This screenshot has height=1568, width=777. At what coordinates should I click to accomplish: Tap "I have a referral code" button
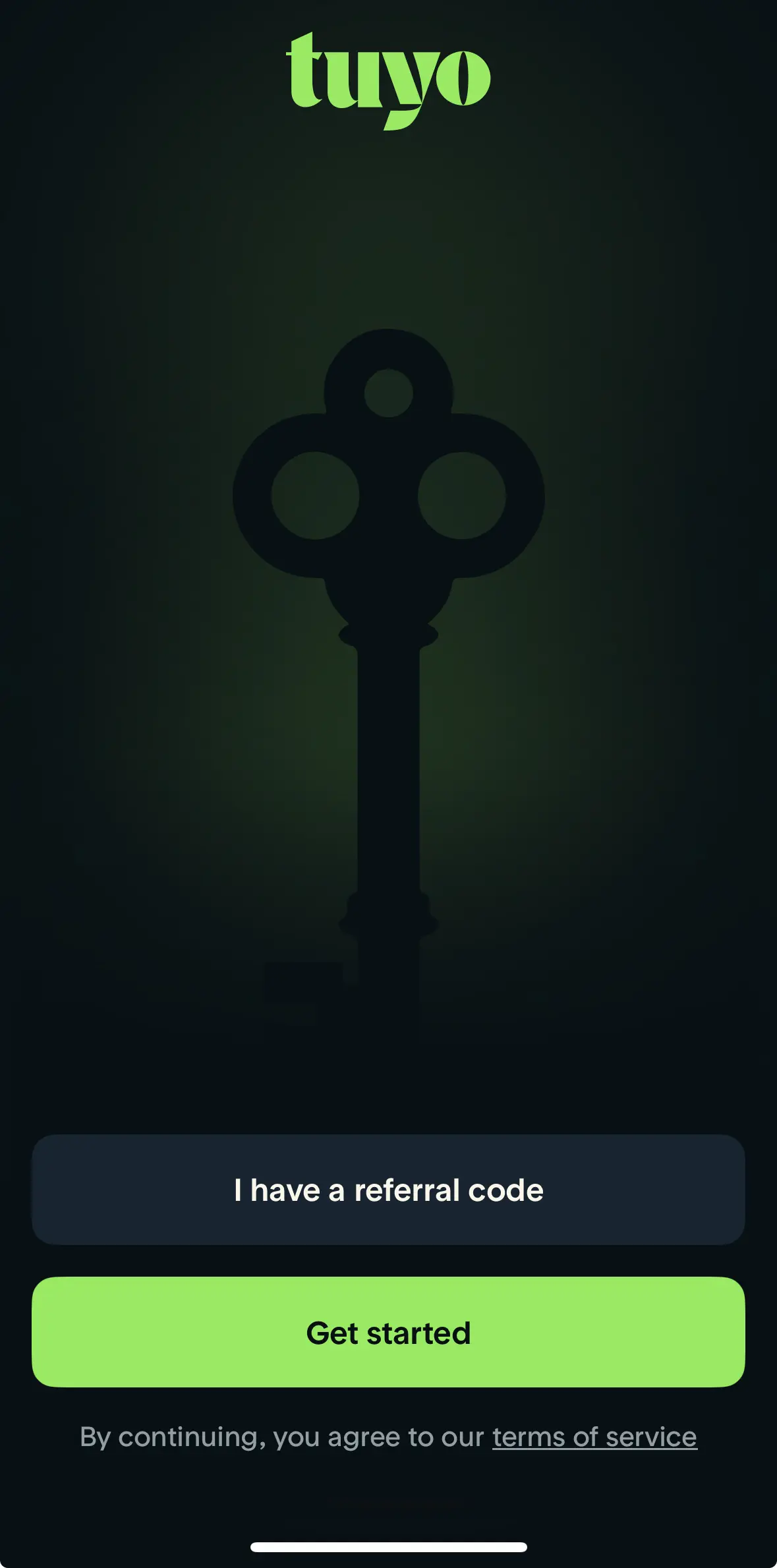click(388, 1190)
